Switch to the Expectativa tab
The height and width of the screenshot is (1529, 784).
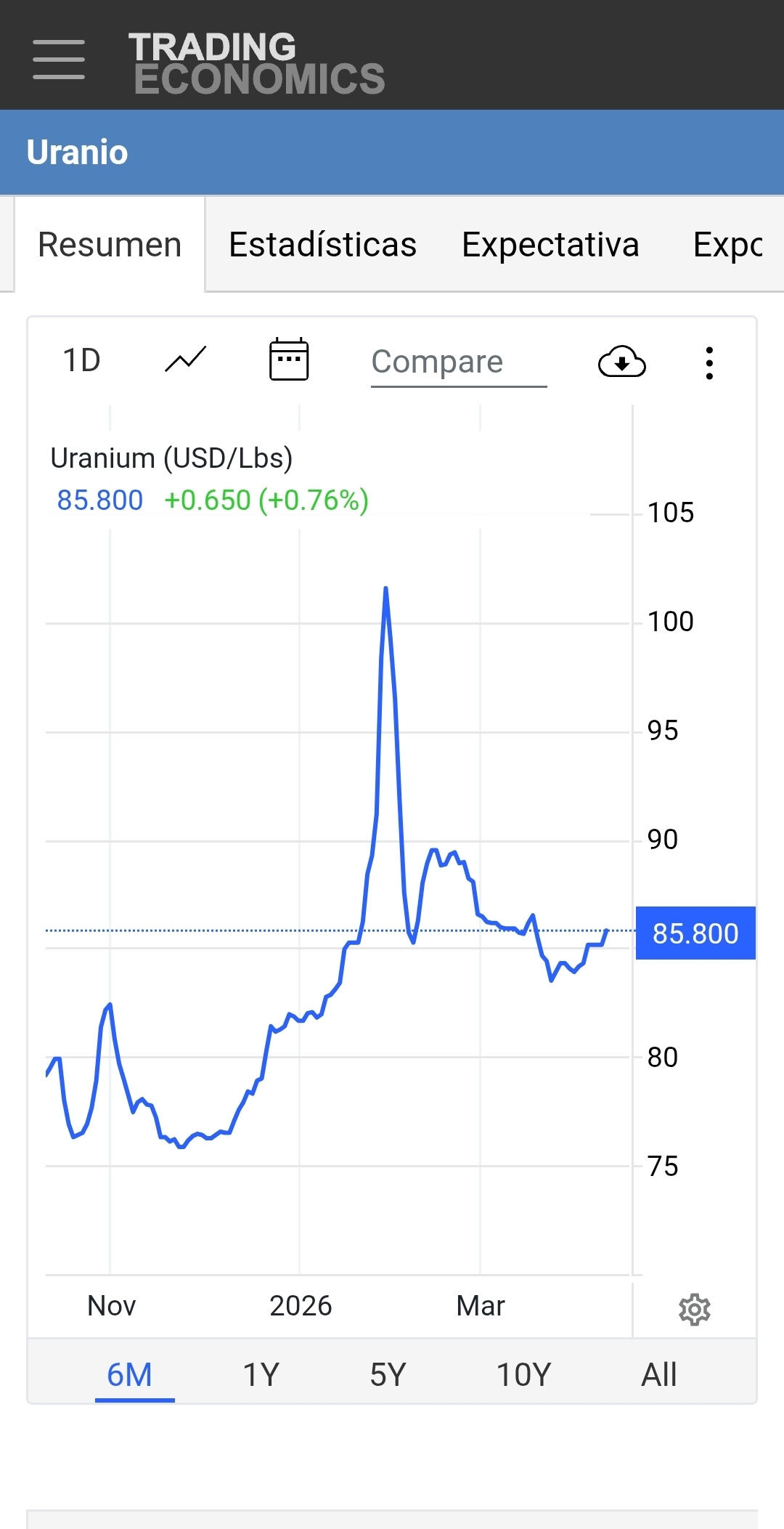pos(550,245)
